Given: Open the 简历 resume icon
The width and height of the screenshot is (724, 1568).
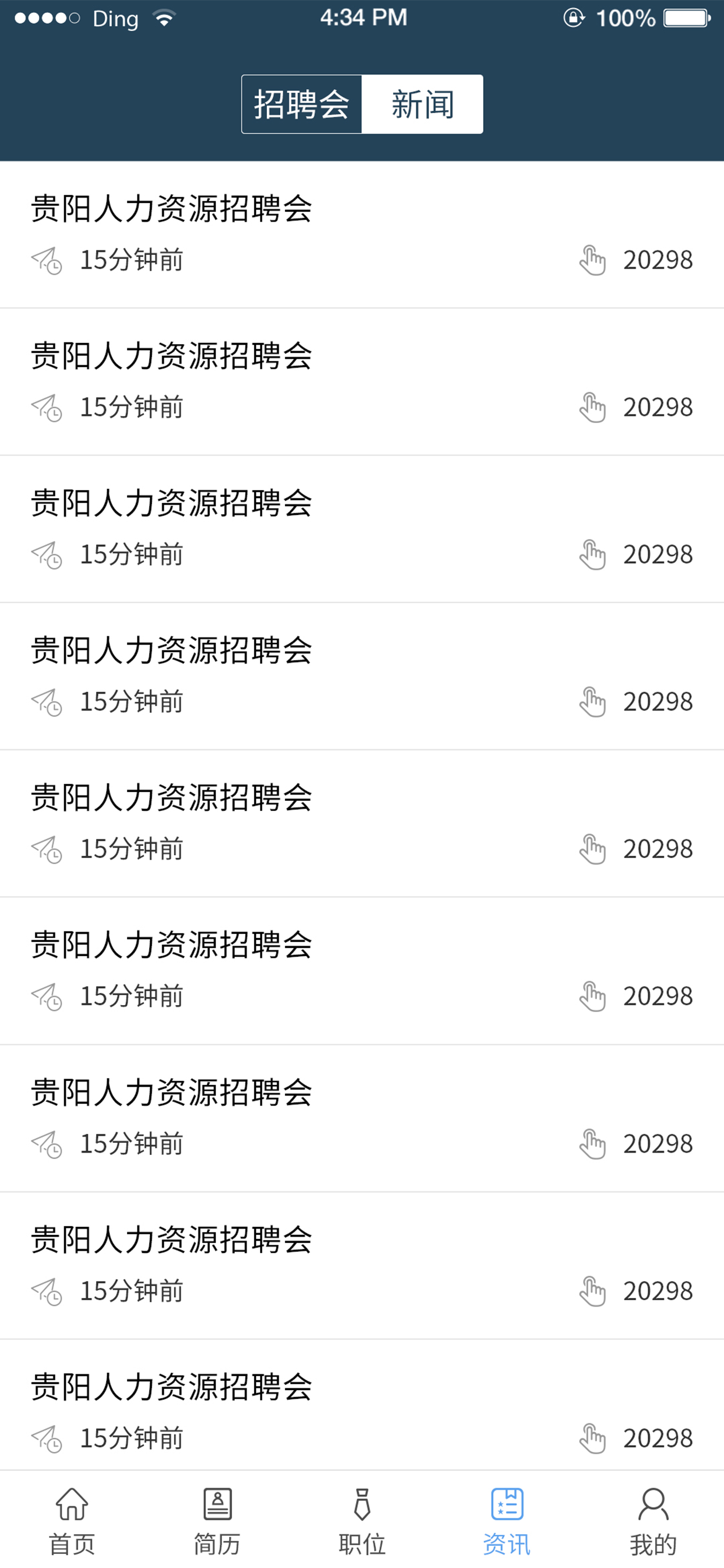Looking at the screenshot, I should pos(217,1502).
